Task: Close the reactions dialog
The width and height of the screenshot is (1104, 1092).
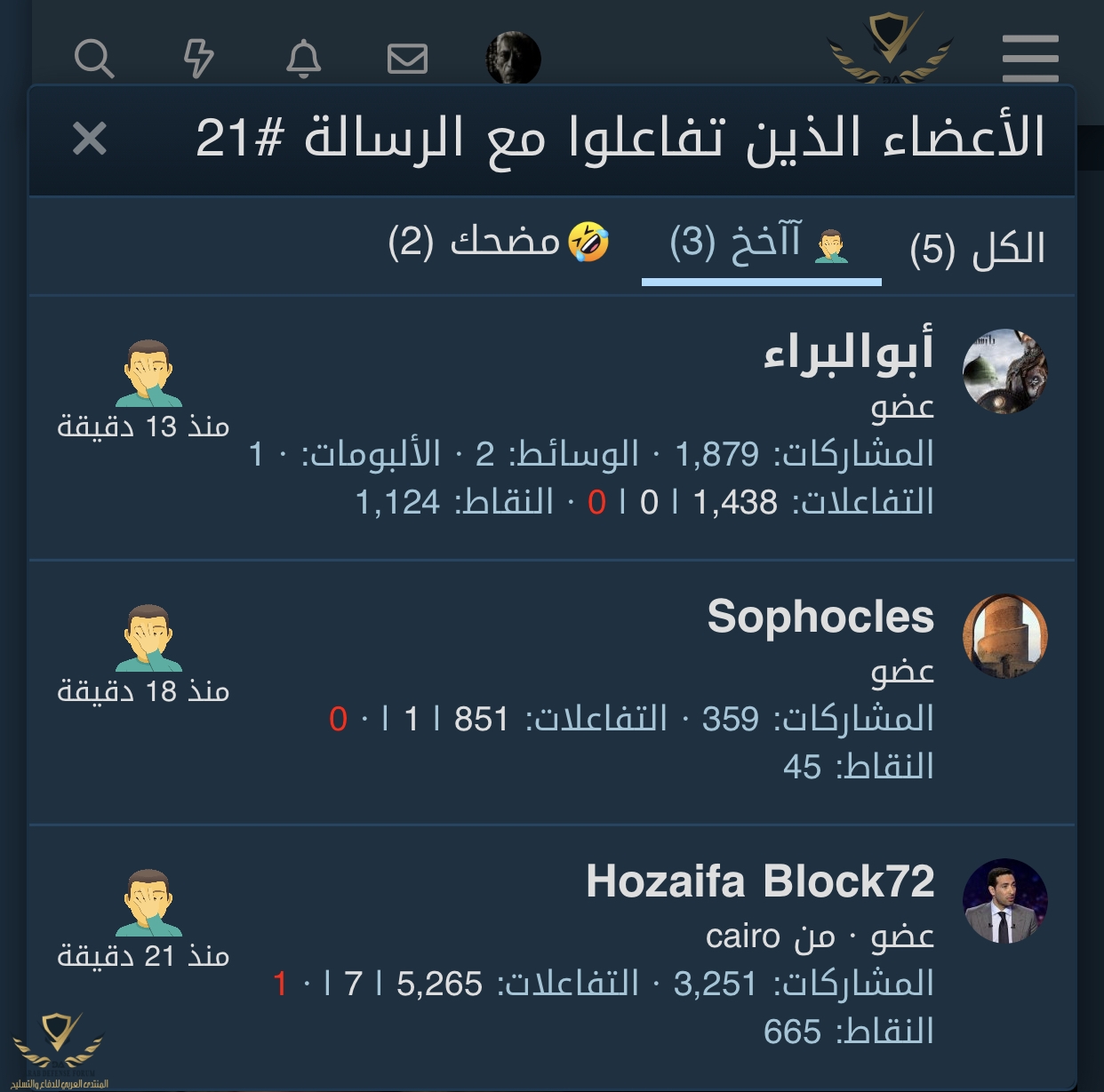Action: [90, 139]
